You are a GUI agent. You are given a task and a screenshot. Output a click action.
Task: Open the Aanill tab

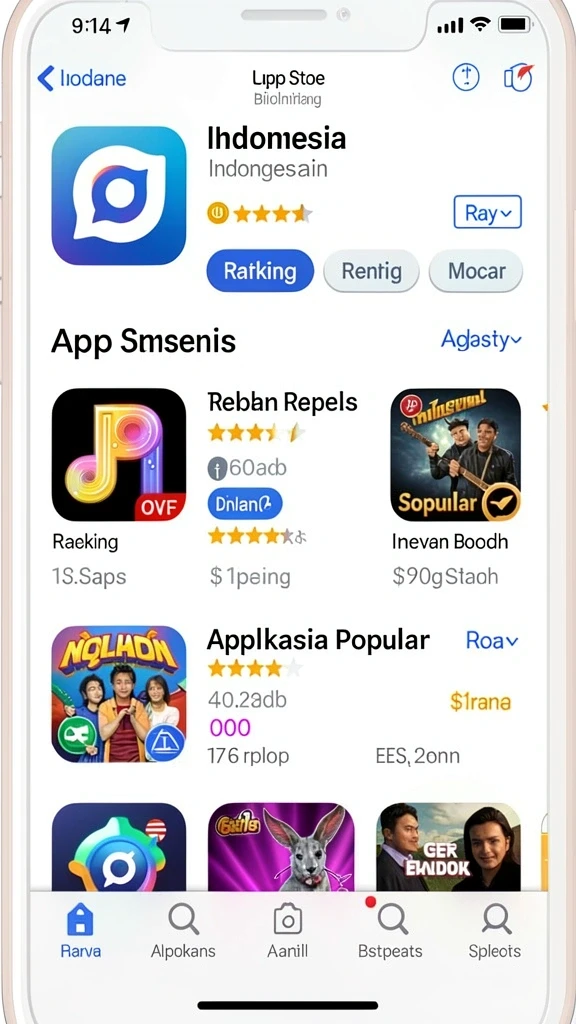click(287, 931)
